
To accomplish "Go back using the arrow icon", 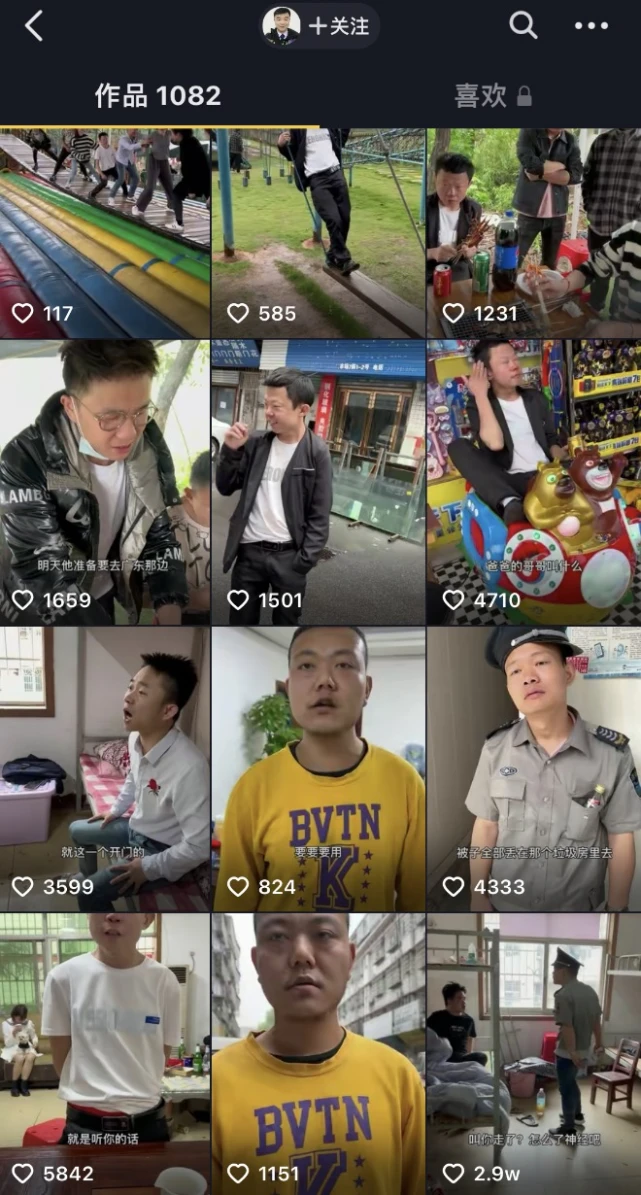I will click(34, 26).
